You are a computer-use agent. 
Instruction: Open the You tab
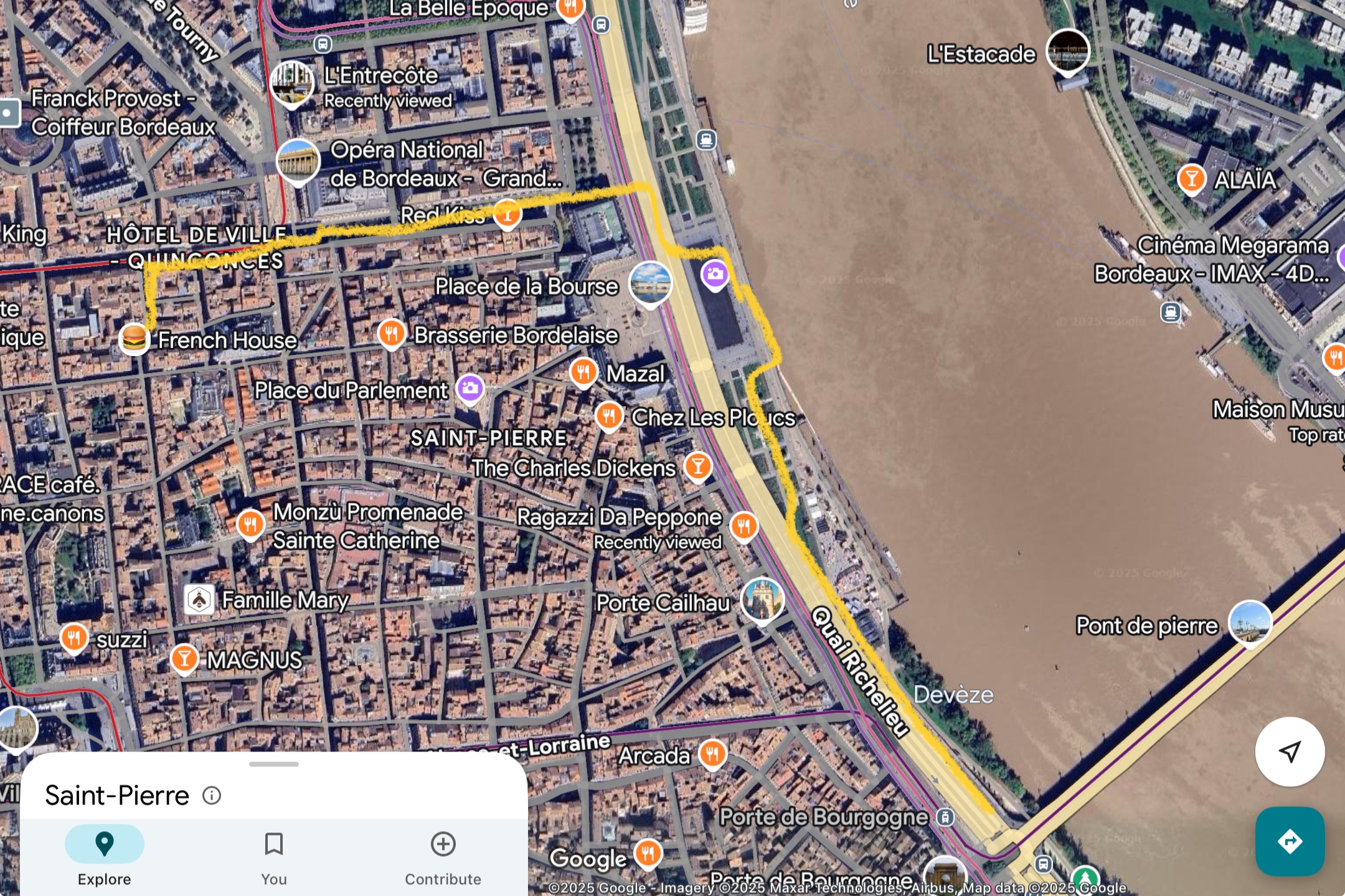pyautogui.click(x=273, y=856)
